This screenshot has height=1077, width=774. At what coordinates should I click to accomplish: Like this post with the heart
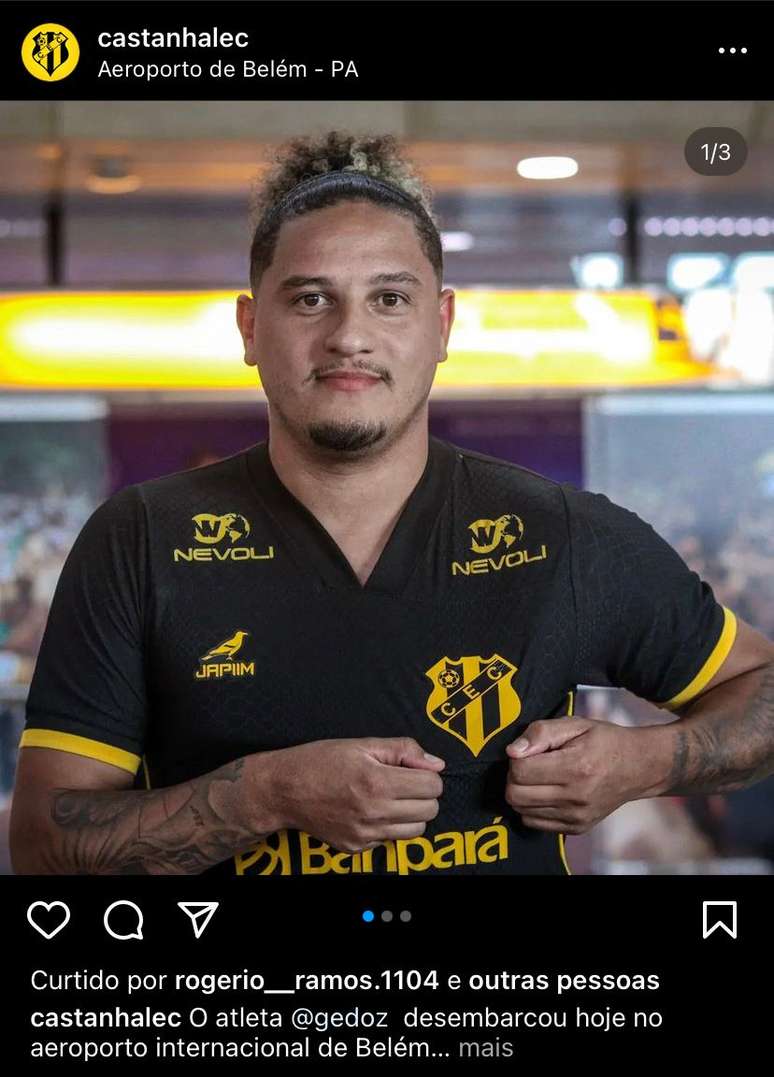(48, 919)
